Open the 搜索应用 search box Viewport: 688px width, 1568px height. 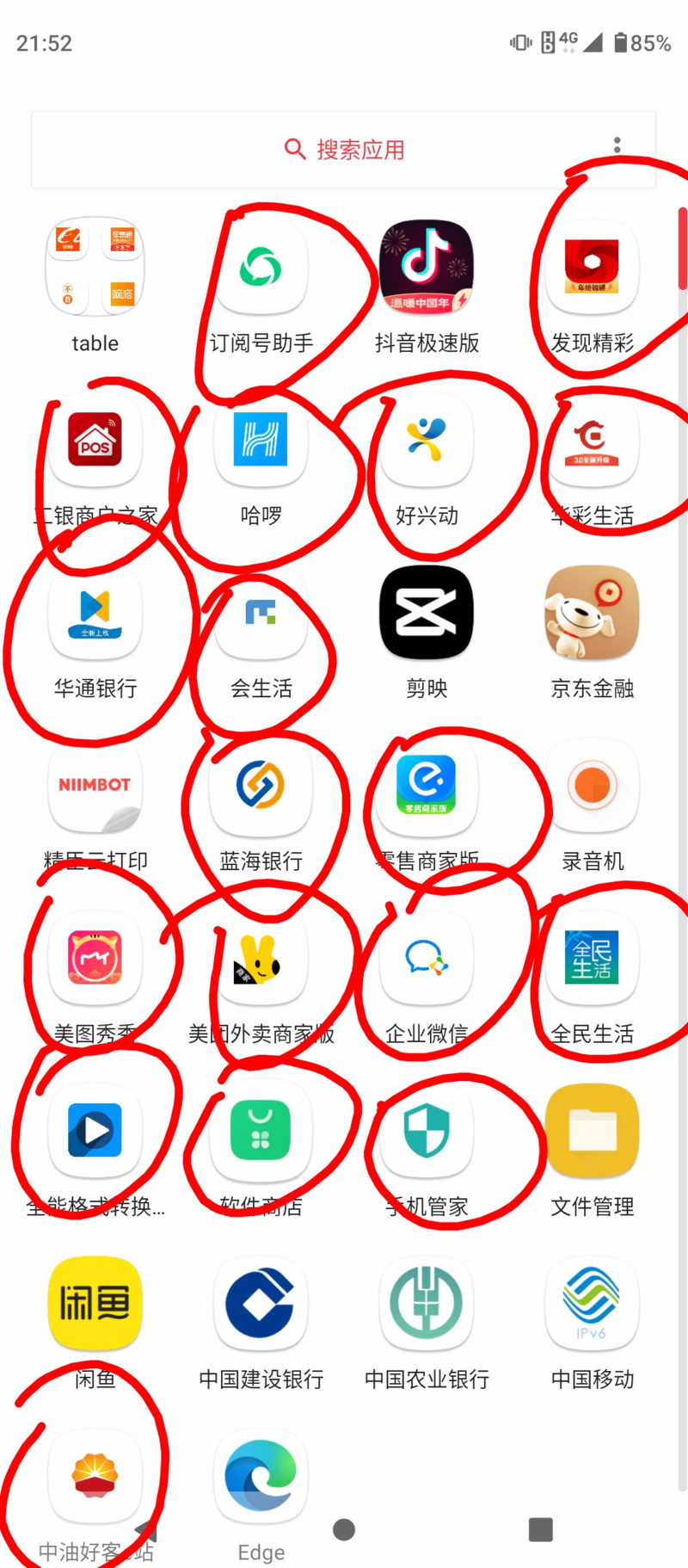pyautogui.click(x=344, y=150)
